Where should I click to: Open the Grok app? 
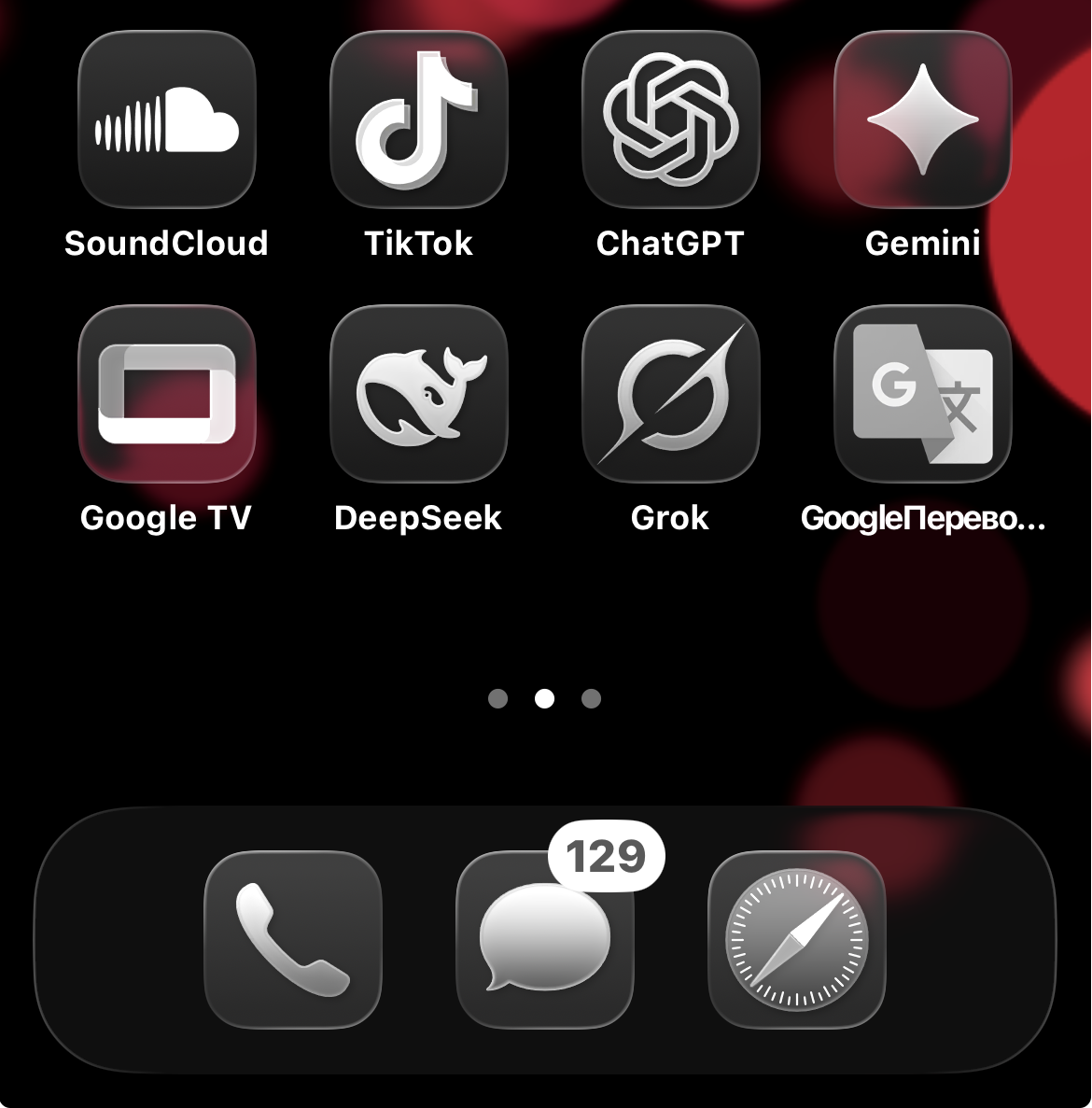[670, 394]
